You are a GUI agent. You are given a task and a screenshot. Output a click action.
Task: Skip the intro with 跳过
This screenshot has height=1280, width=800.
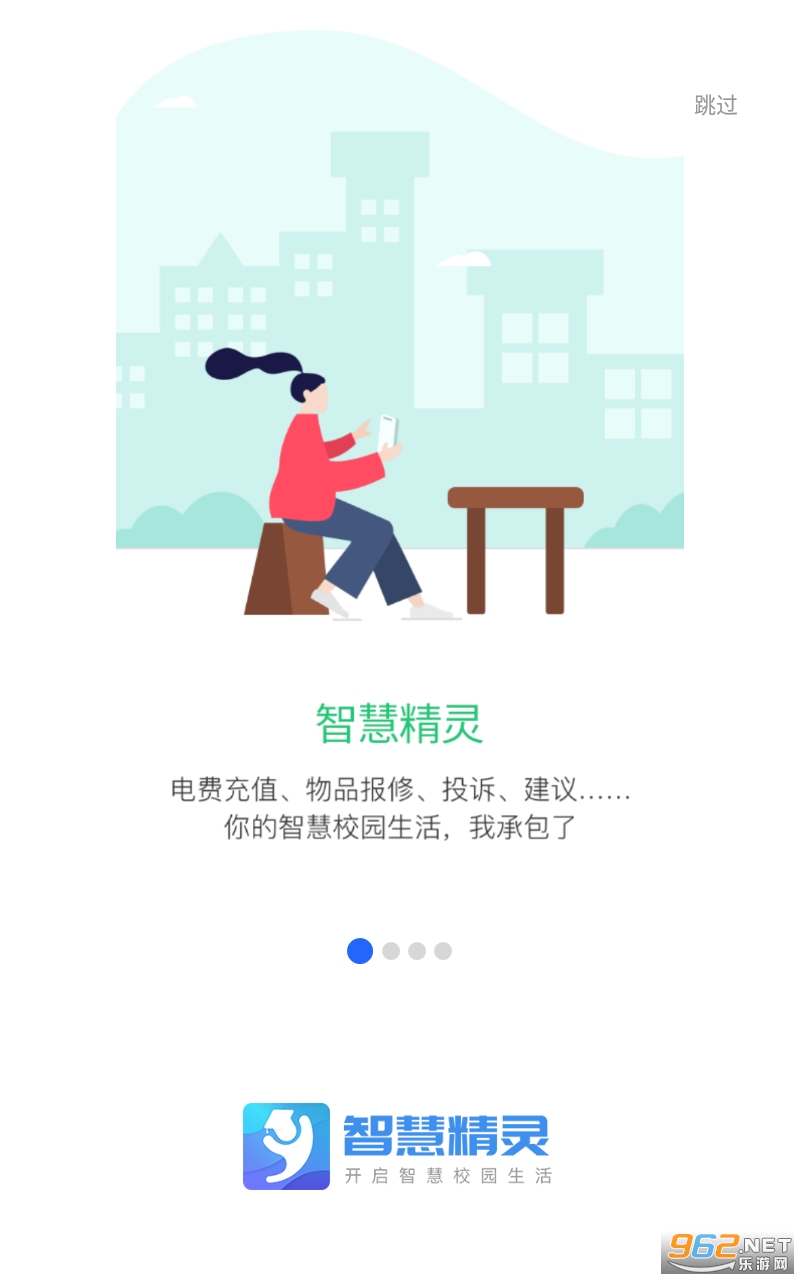pos(716,105)
